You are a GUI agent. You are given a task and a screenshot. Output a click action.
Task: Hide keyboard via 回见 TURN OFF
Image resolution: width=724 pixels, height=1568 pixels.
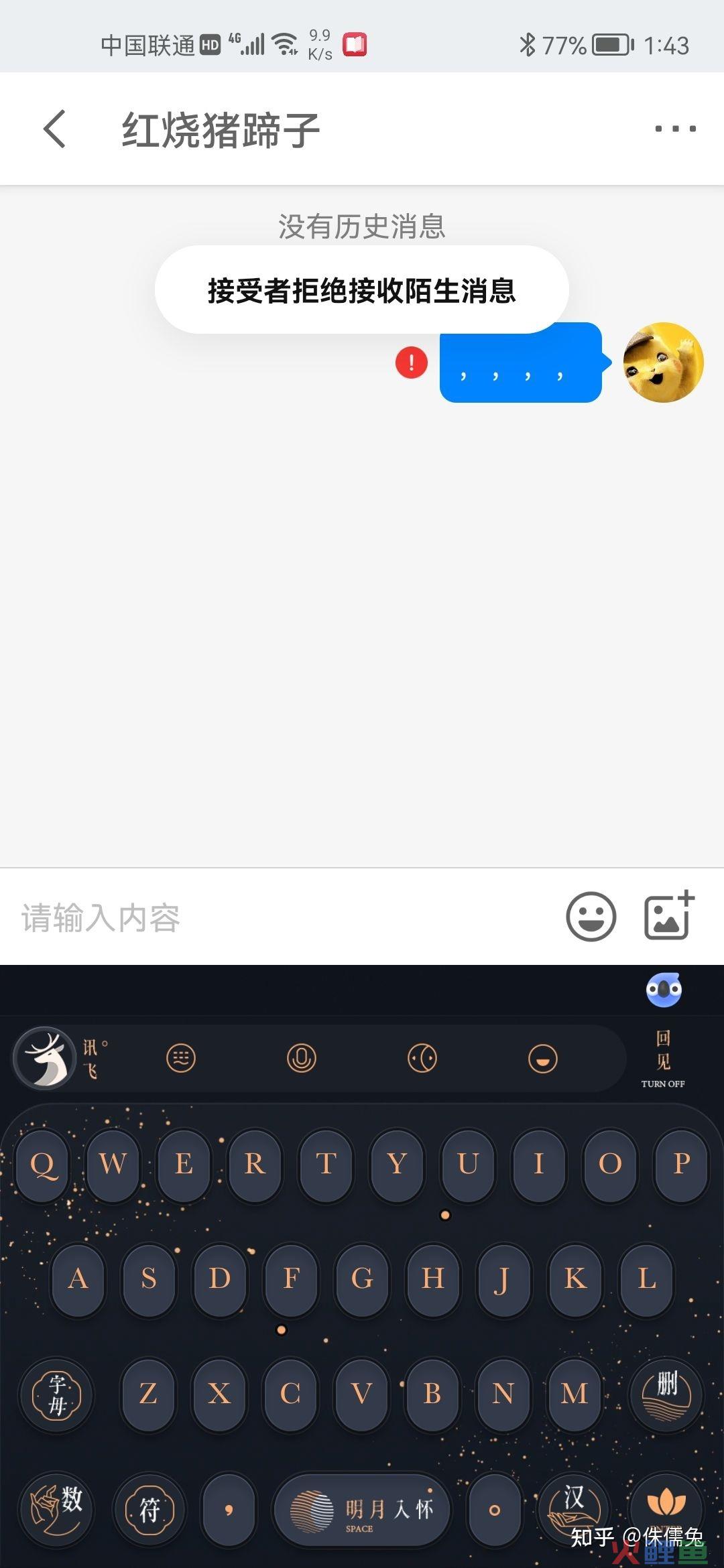pos(662,1059)
